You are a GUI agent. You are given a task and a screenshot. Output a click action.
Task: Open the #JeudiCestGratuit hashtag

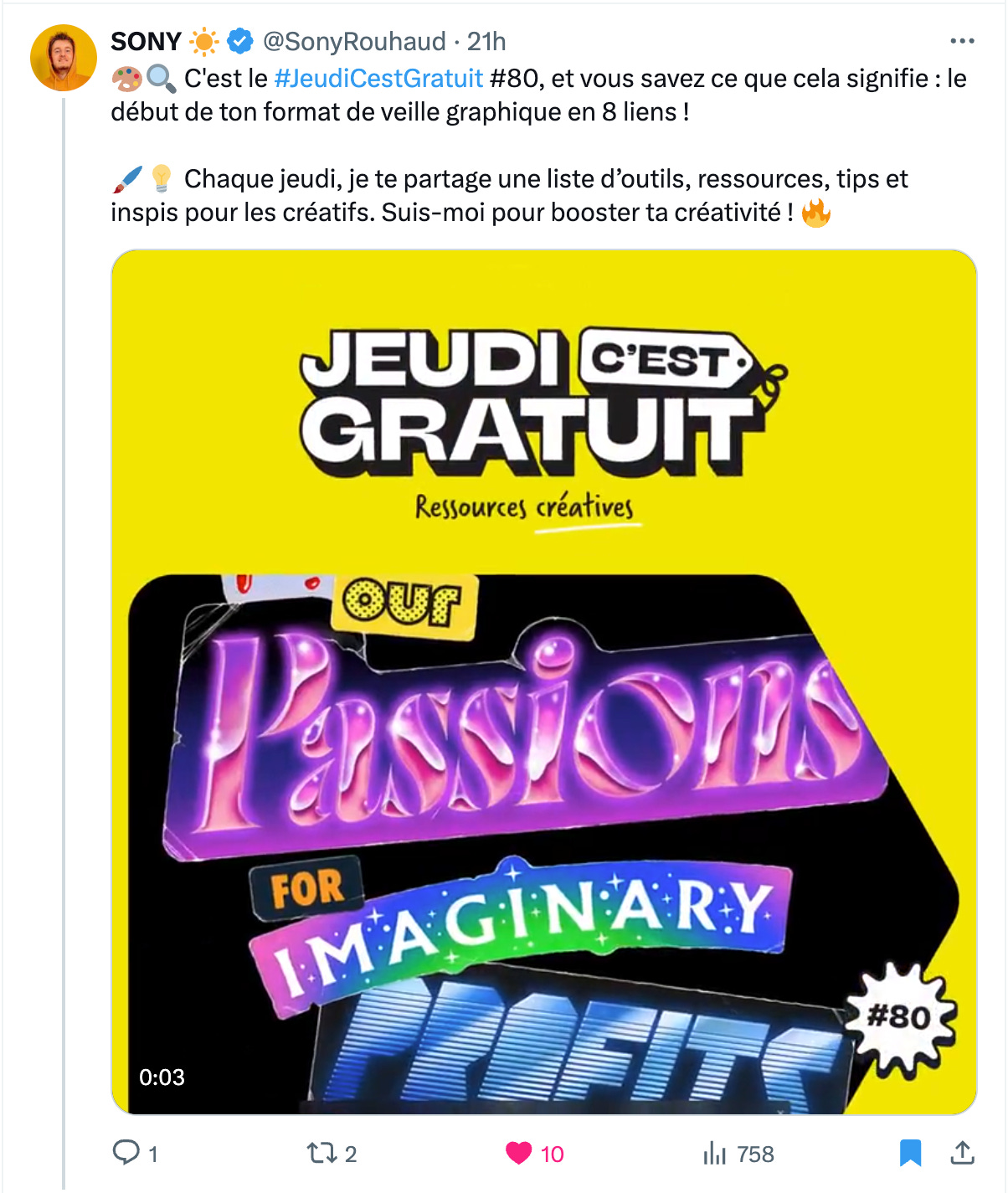click(x=378, y=79)
